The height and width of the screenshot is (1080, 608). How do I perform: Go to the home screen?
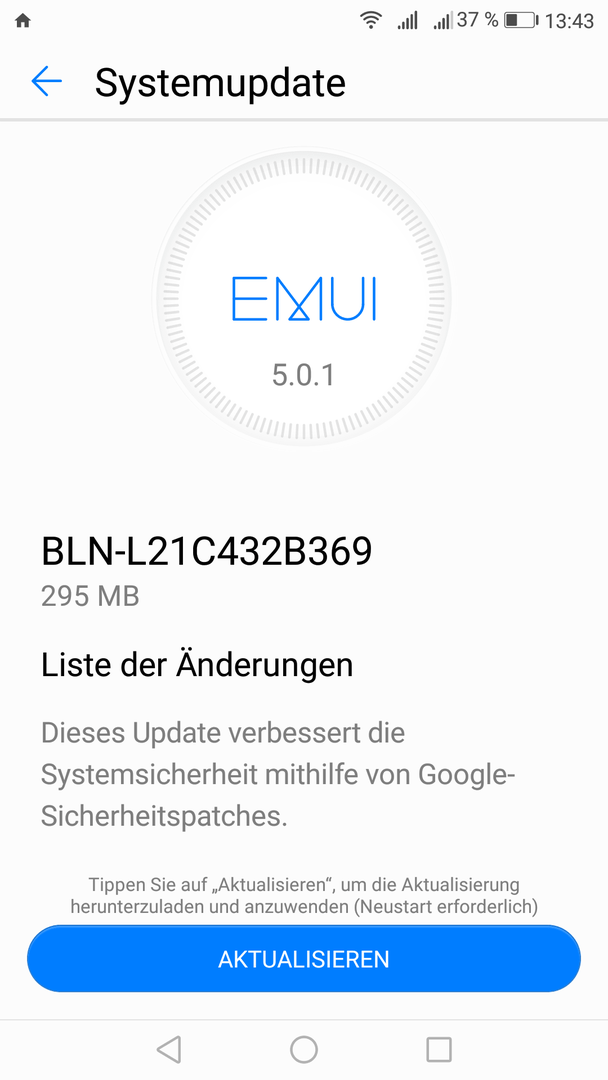[x=304, y=1049]
